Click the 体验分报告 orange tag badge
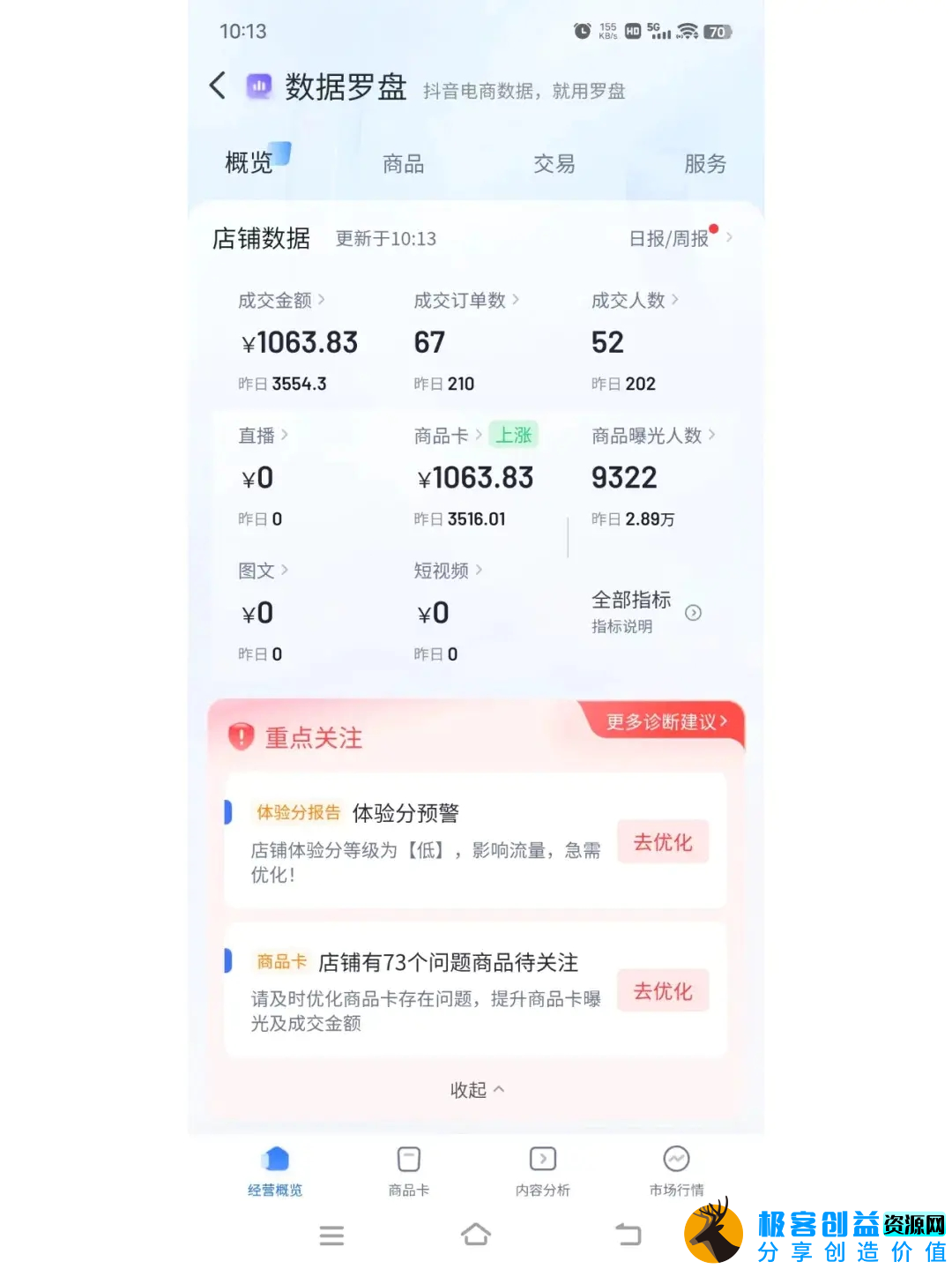952x1269 pixels. click(x=298, y=812)
